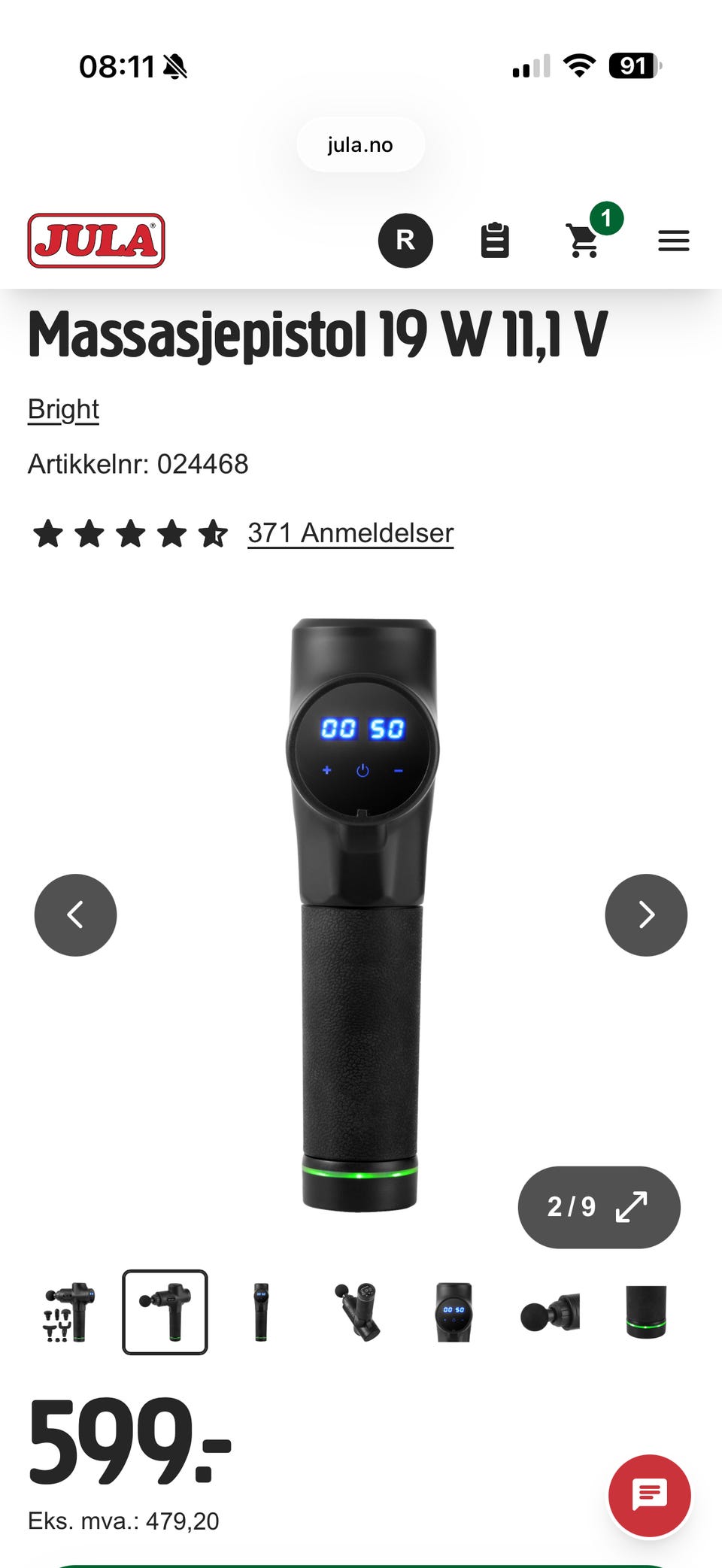Tap the jula.no address pill
This screenshot has width=722, height=1568.
(360, 144)
